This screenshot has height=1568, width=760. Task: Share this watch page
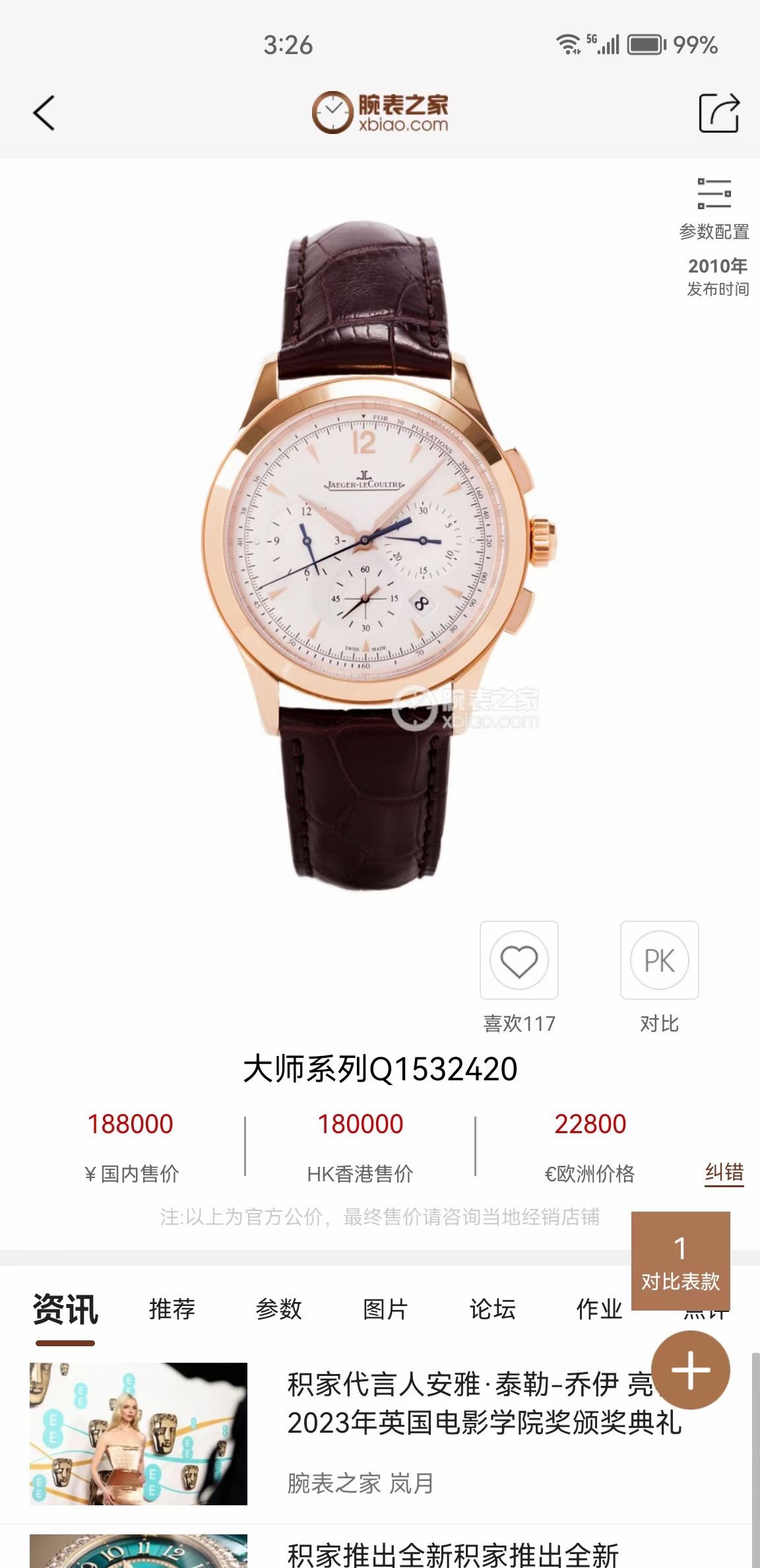click(718, 113)
